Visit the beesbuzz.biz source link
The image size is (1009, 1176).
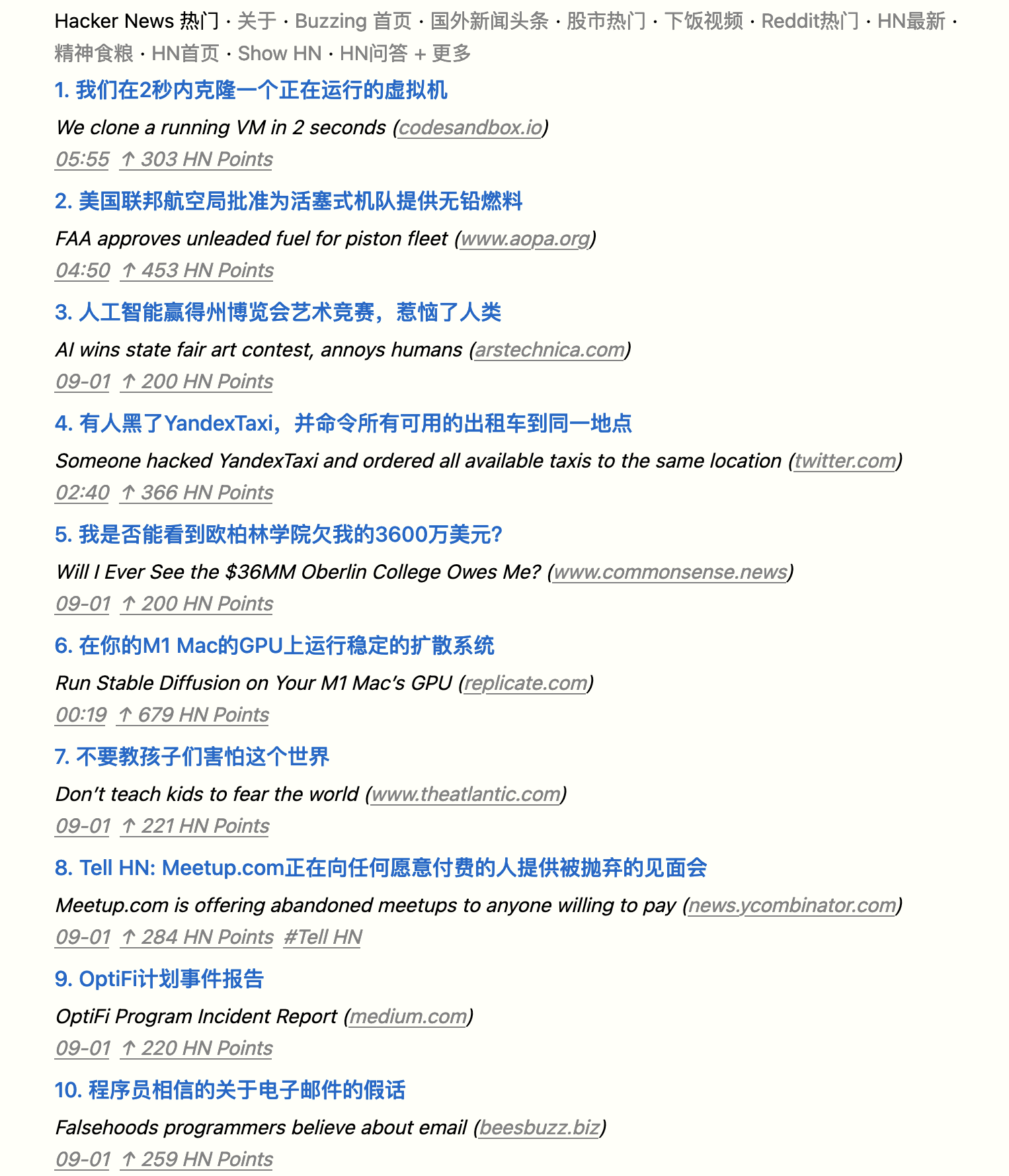540,1128
